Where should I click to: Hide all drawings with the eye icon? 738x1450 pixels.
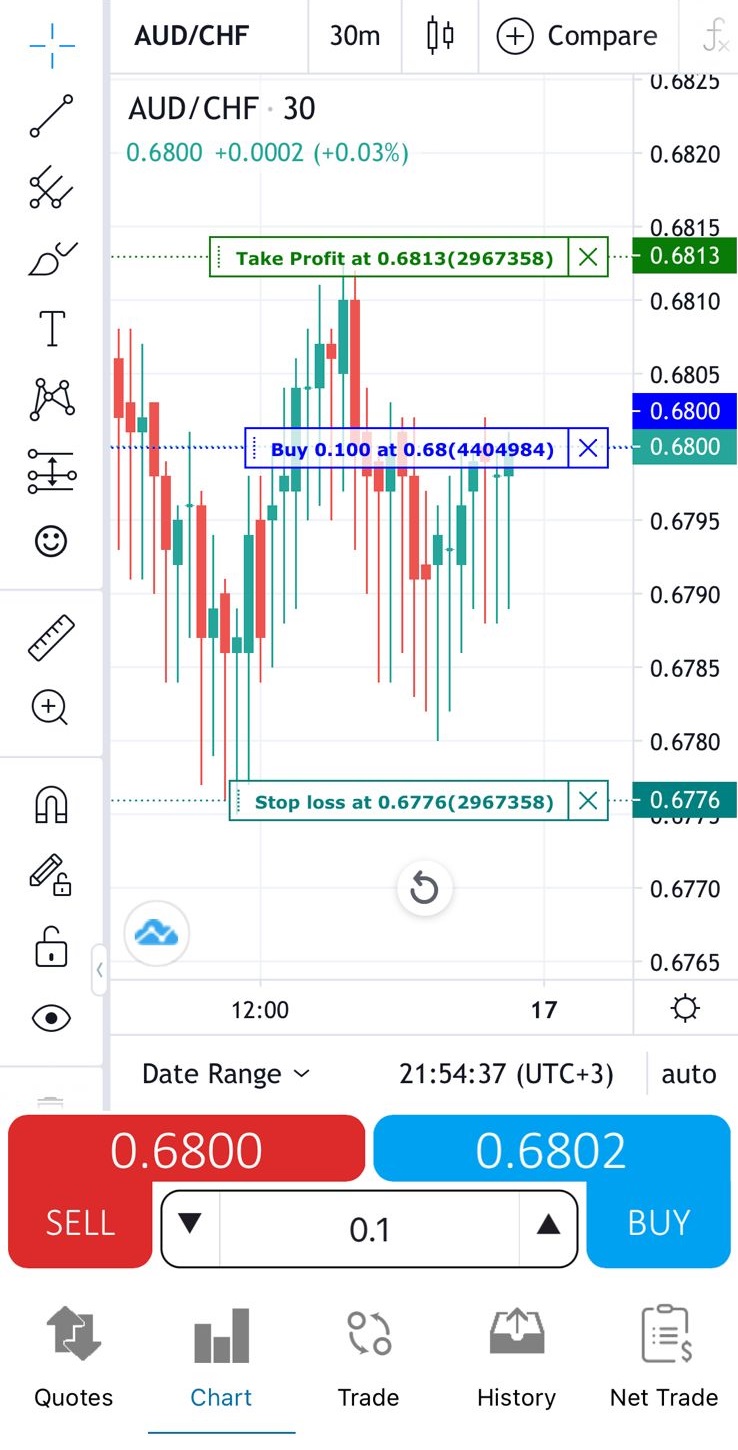51,1018
